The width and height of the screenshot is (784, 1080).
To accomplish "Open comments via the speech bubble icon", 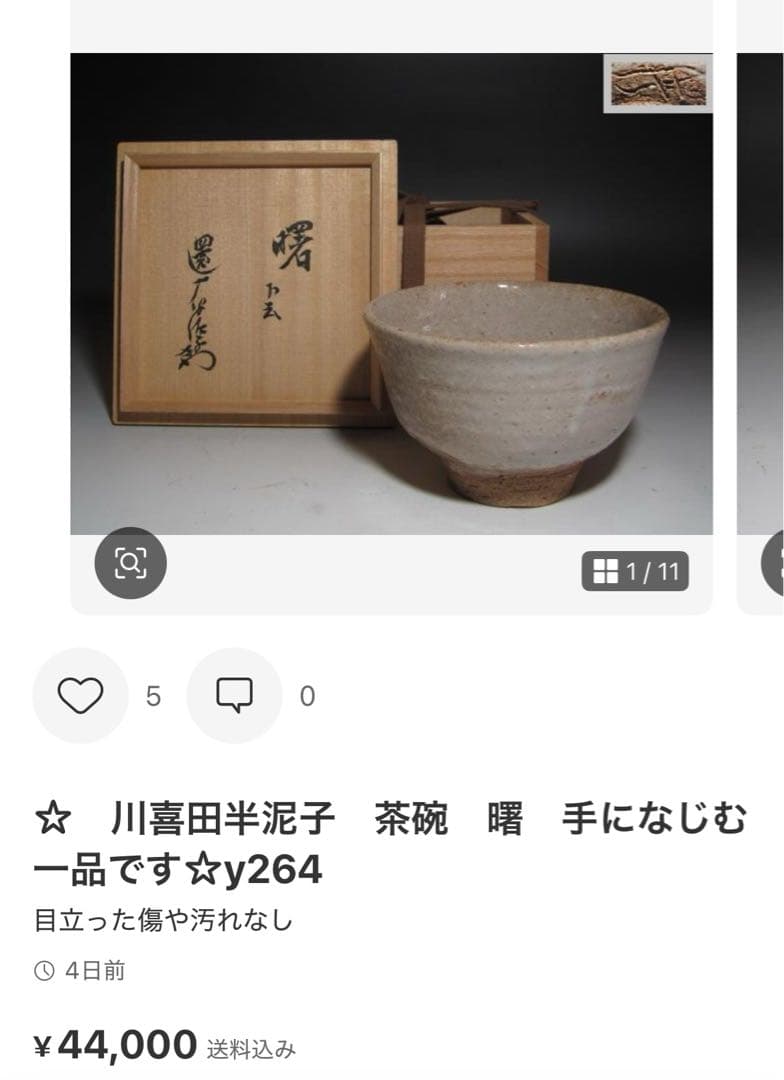I will (233, 693).
